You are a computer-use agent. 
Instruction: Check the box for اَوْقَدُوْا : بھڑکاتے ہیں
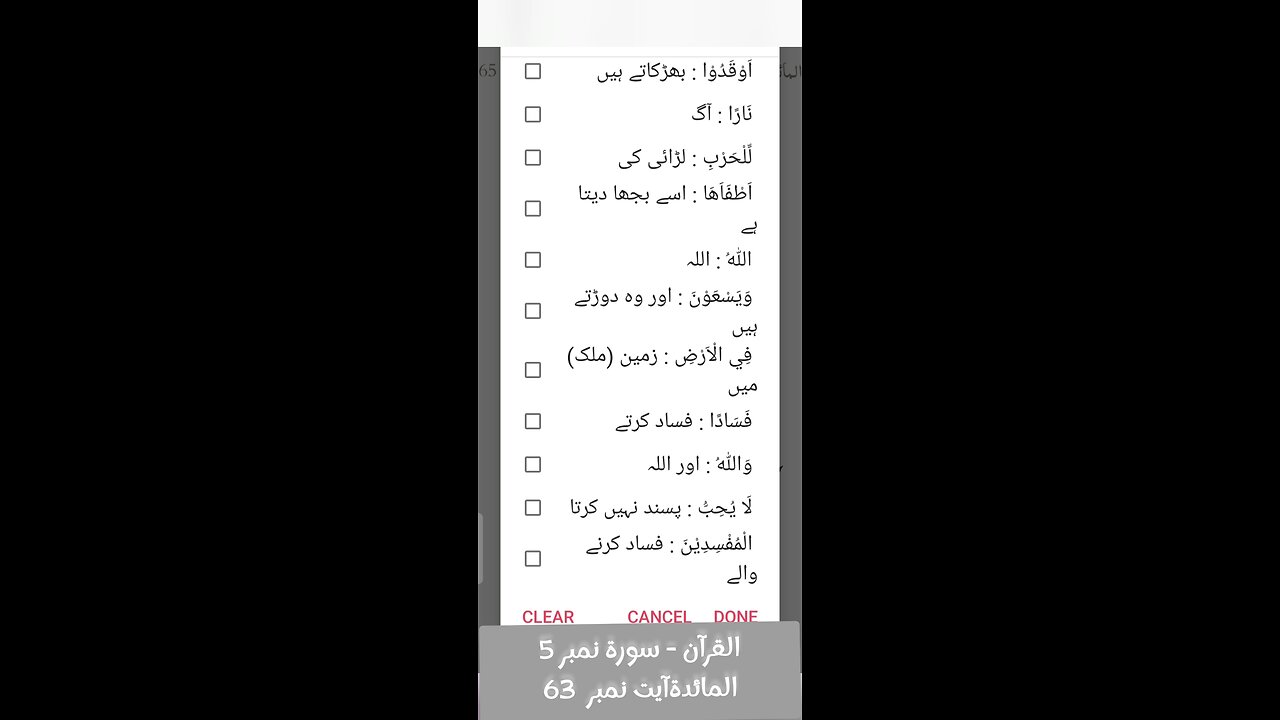pyautogui.click(x=533, y=71)
